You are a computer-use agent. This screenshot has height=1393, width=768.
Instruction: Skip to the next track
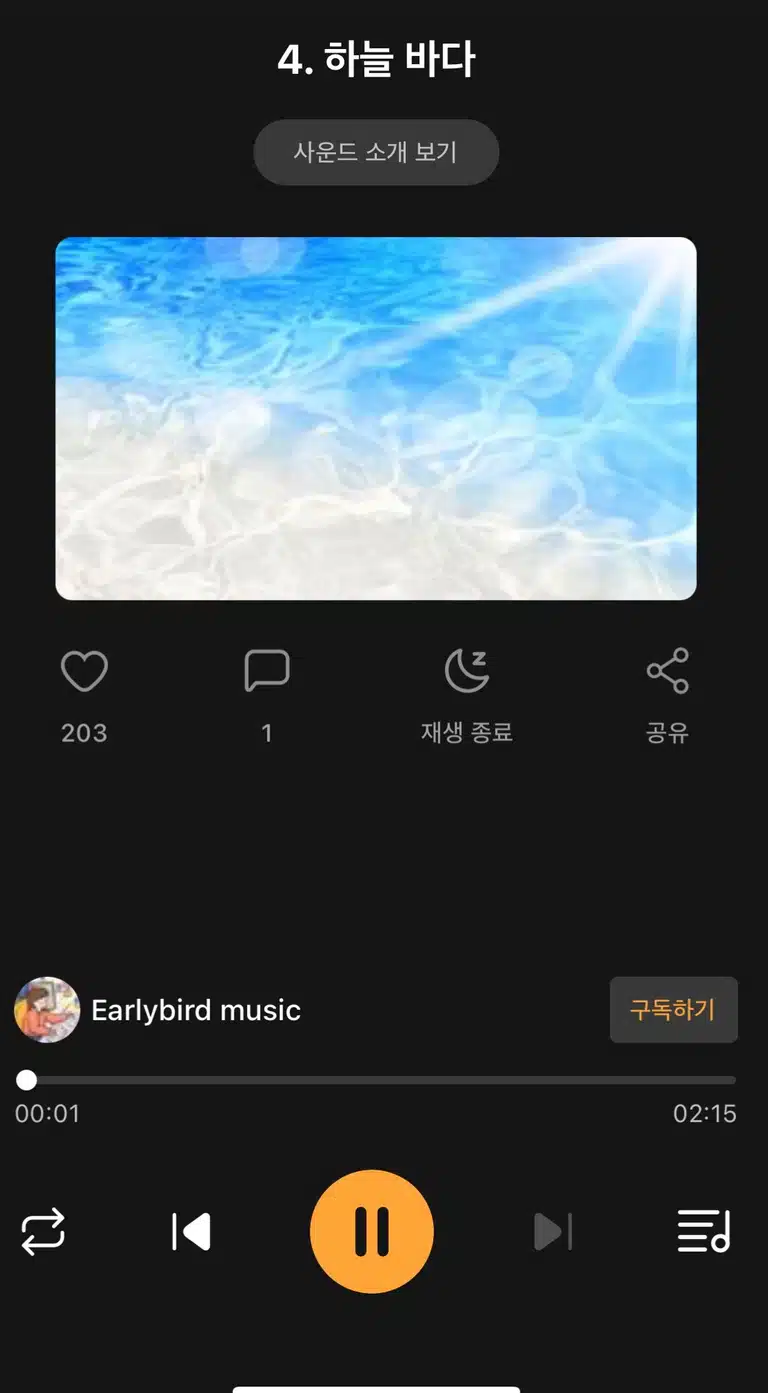click(x=553, y=1232)
